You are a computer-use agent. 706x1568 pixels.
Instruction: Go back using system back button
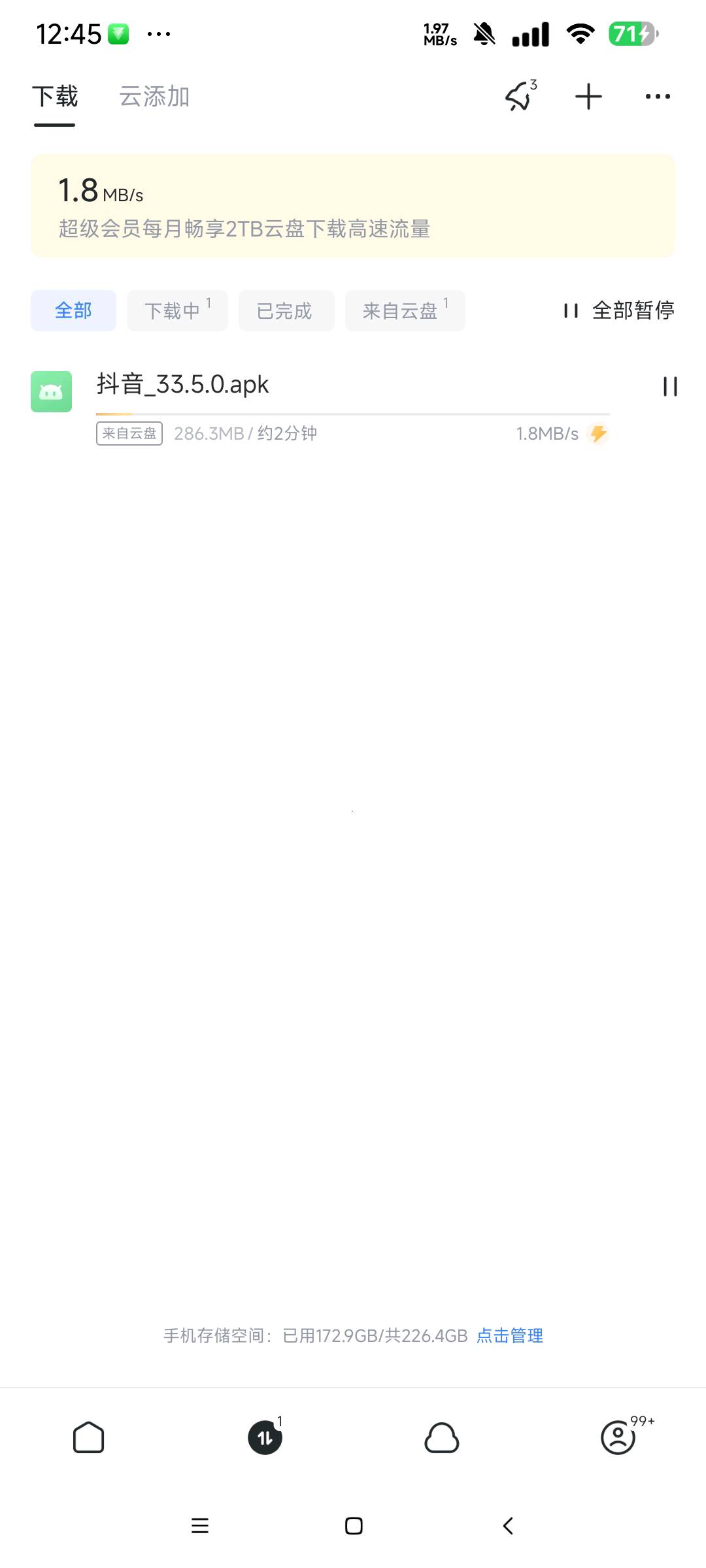pyautogui.click(x=508, y=1526)
